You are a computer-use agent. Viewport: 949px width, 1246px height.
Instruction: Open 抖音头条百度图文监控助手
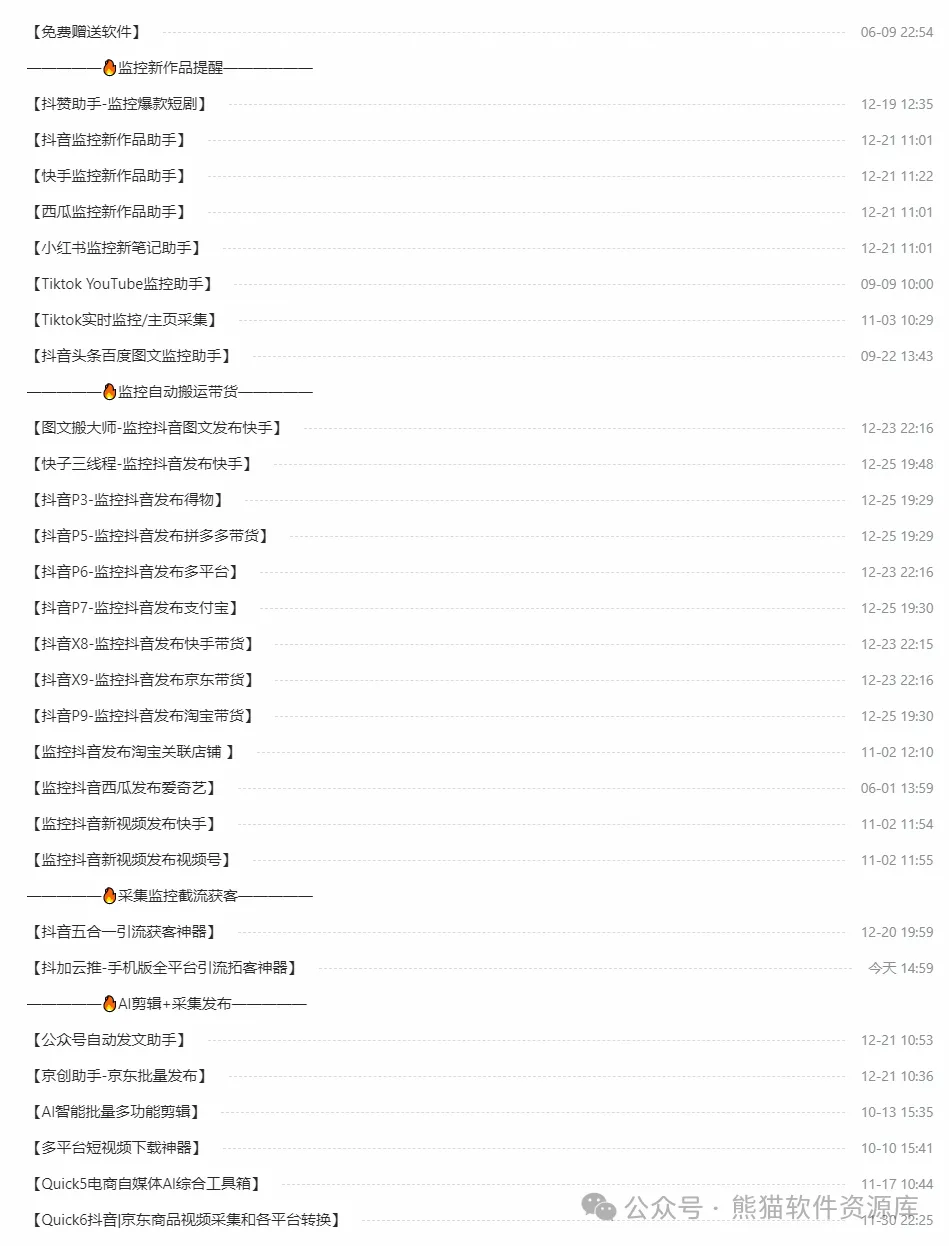[131, 356]
